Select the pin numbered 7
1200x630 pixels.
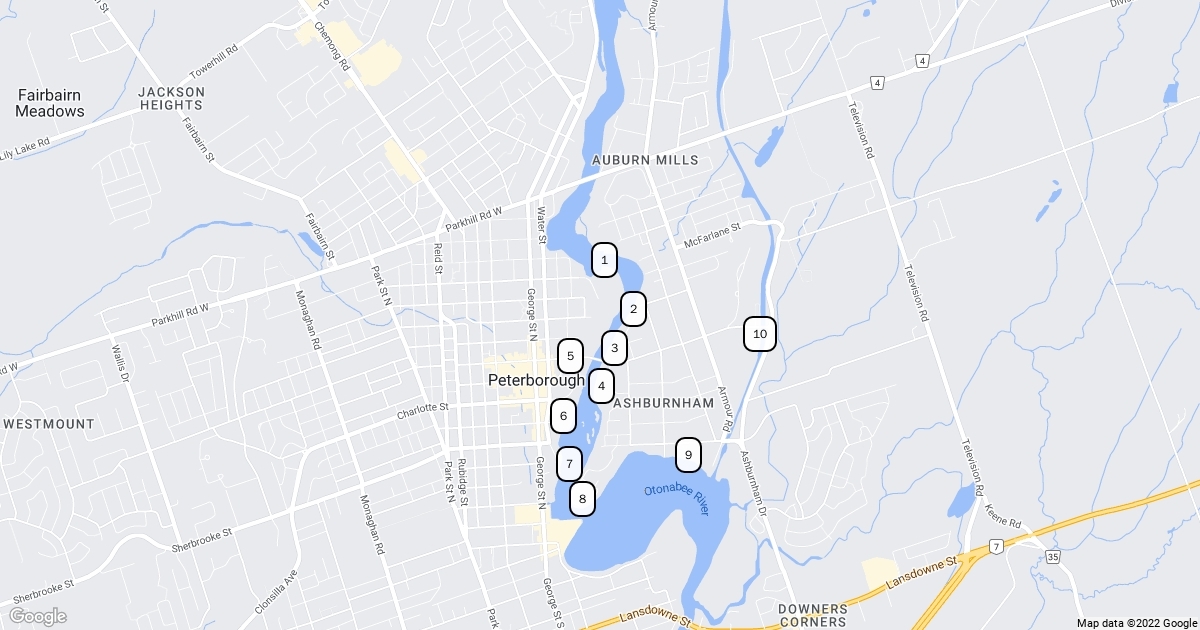(569, 463)
